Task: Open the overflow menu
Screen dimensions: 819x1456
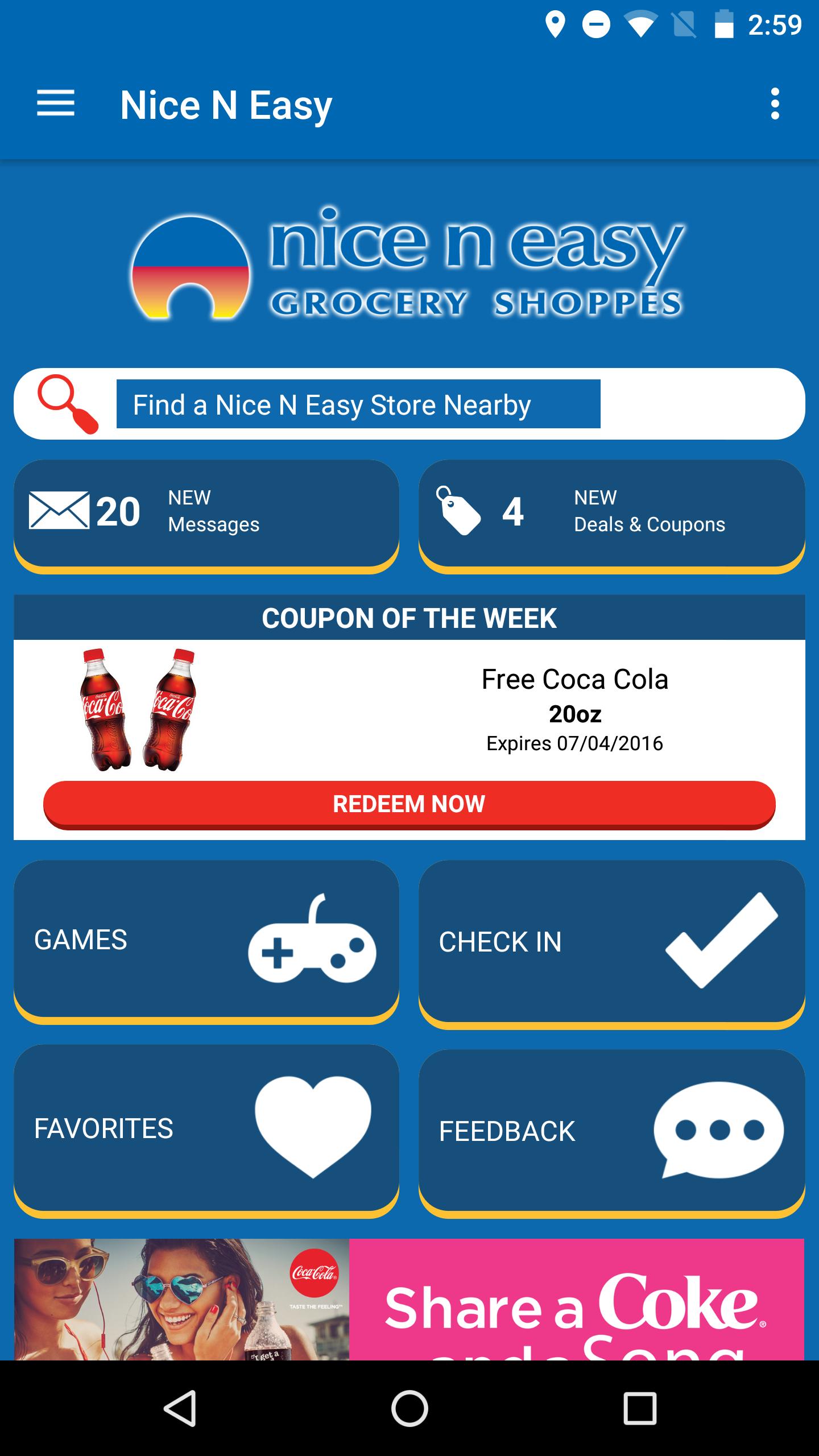Action: (774, 104)
